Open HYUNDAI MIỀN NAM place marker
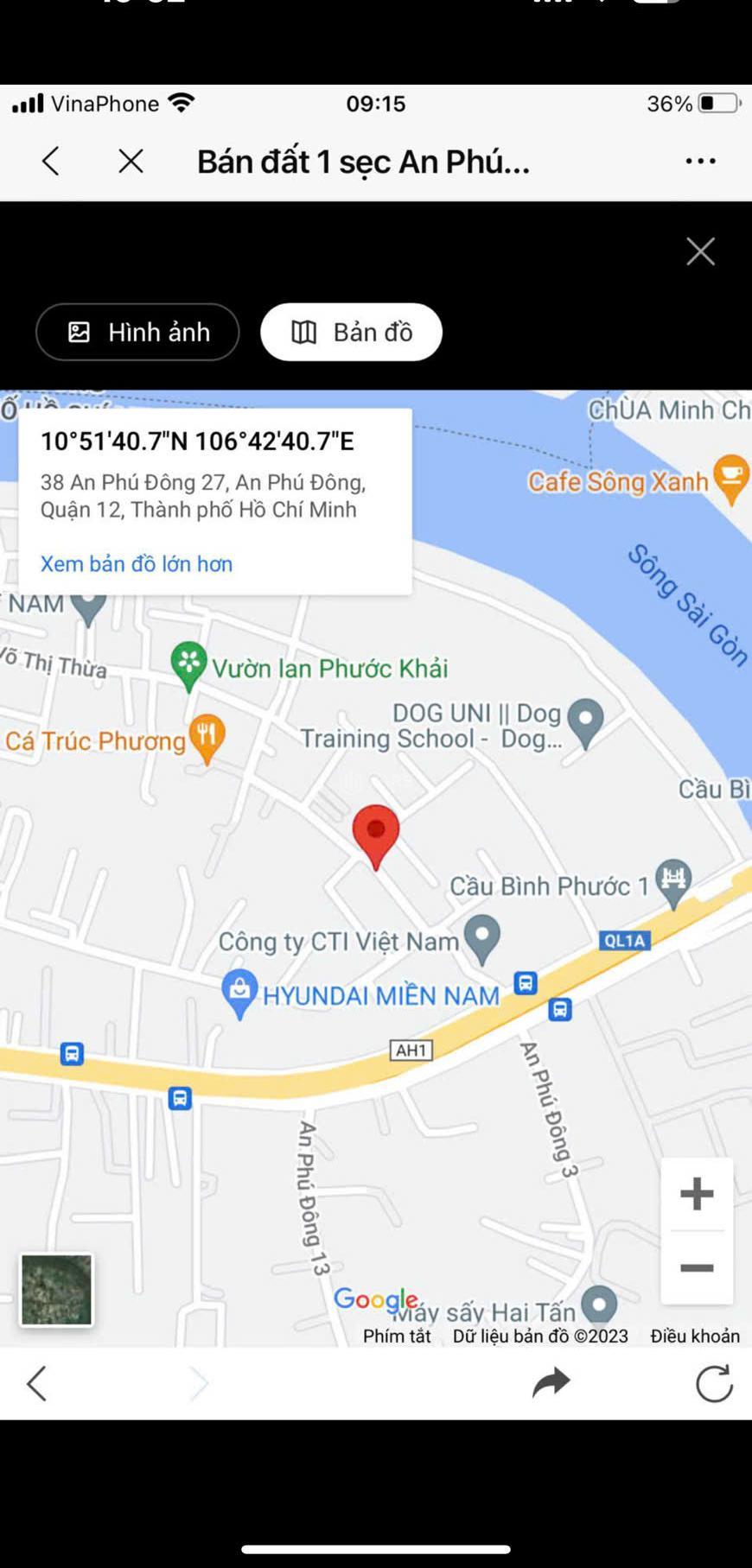The width and height of the screenshot is (752, 1568). click(x=239, y=993)
